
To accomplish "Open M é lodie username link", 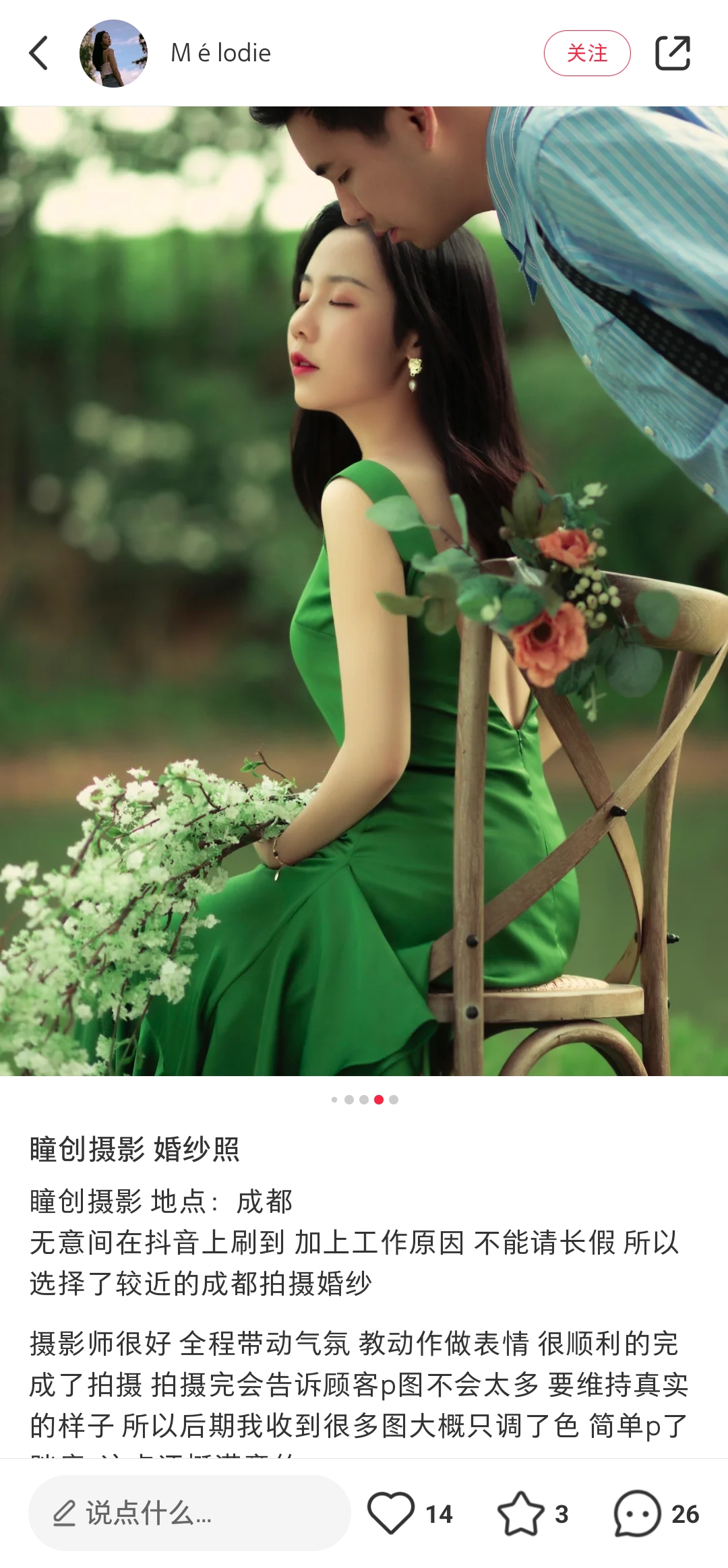I will click(x=220, y=53).
